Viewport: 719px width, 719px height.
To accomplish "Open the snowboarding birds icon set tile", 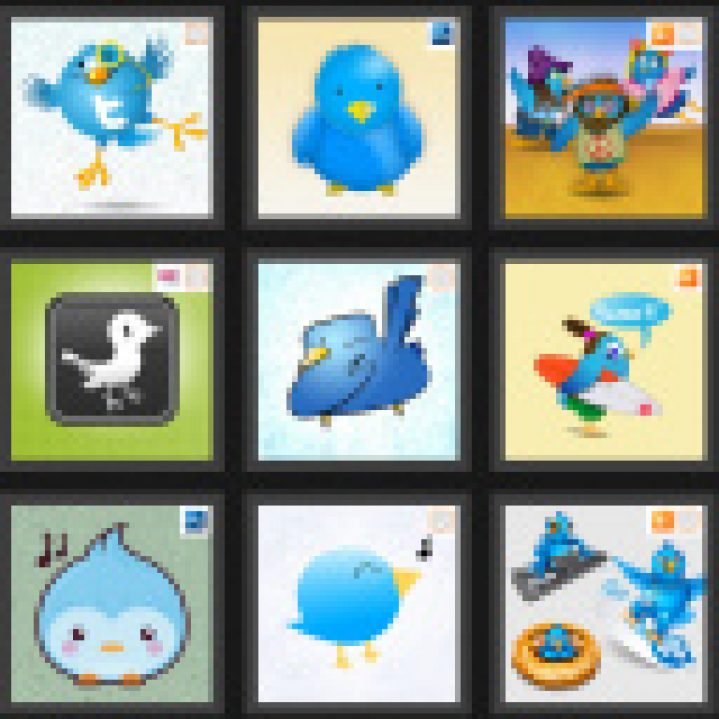I will [603, 604].
